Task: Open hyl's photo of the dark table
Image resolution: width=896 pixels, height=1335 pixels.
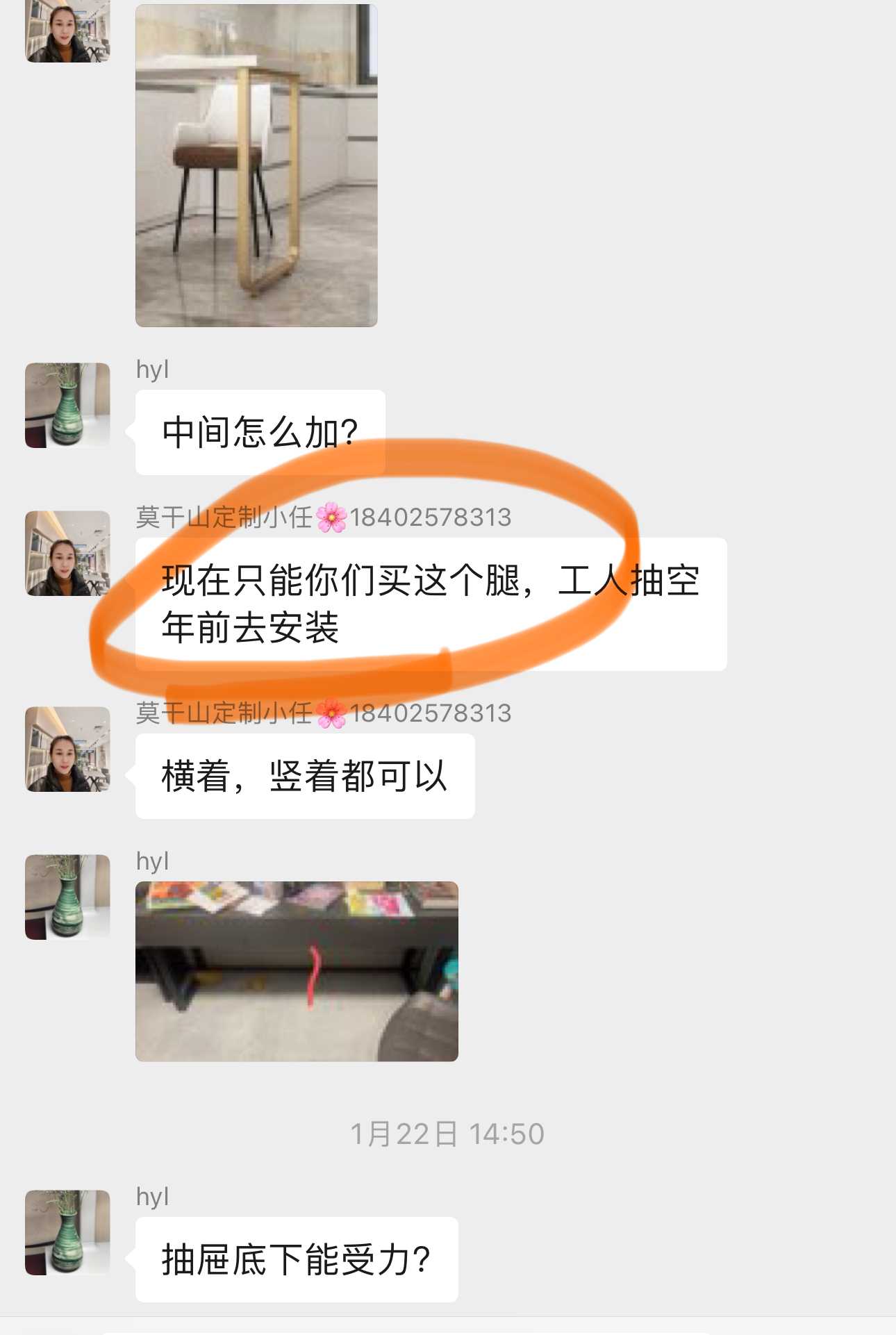Action: click(x=297, y=971)
